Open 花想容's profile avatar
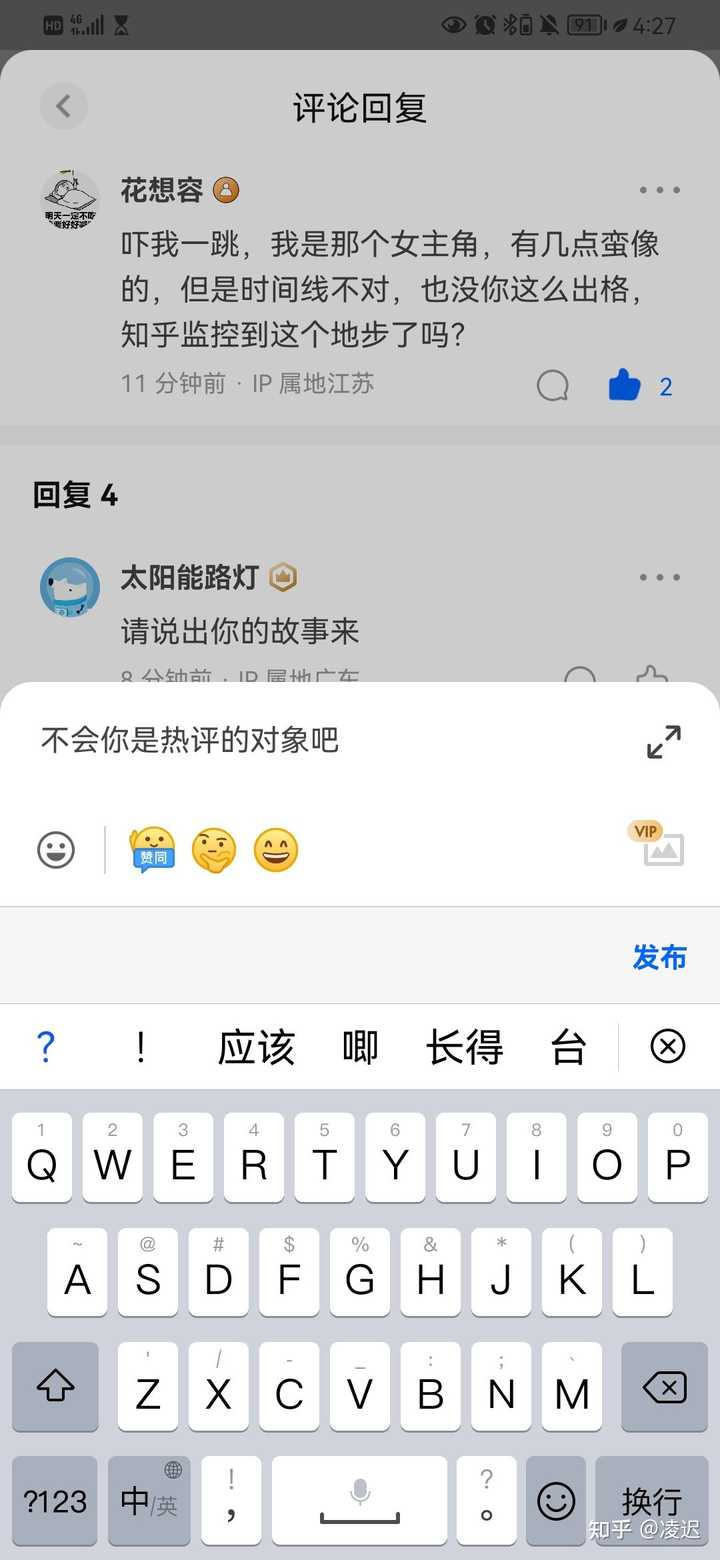720x1560 pixels. [x=70, y=199]
